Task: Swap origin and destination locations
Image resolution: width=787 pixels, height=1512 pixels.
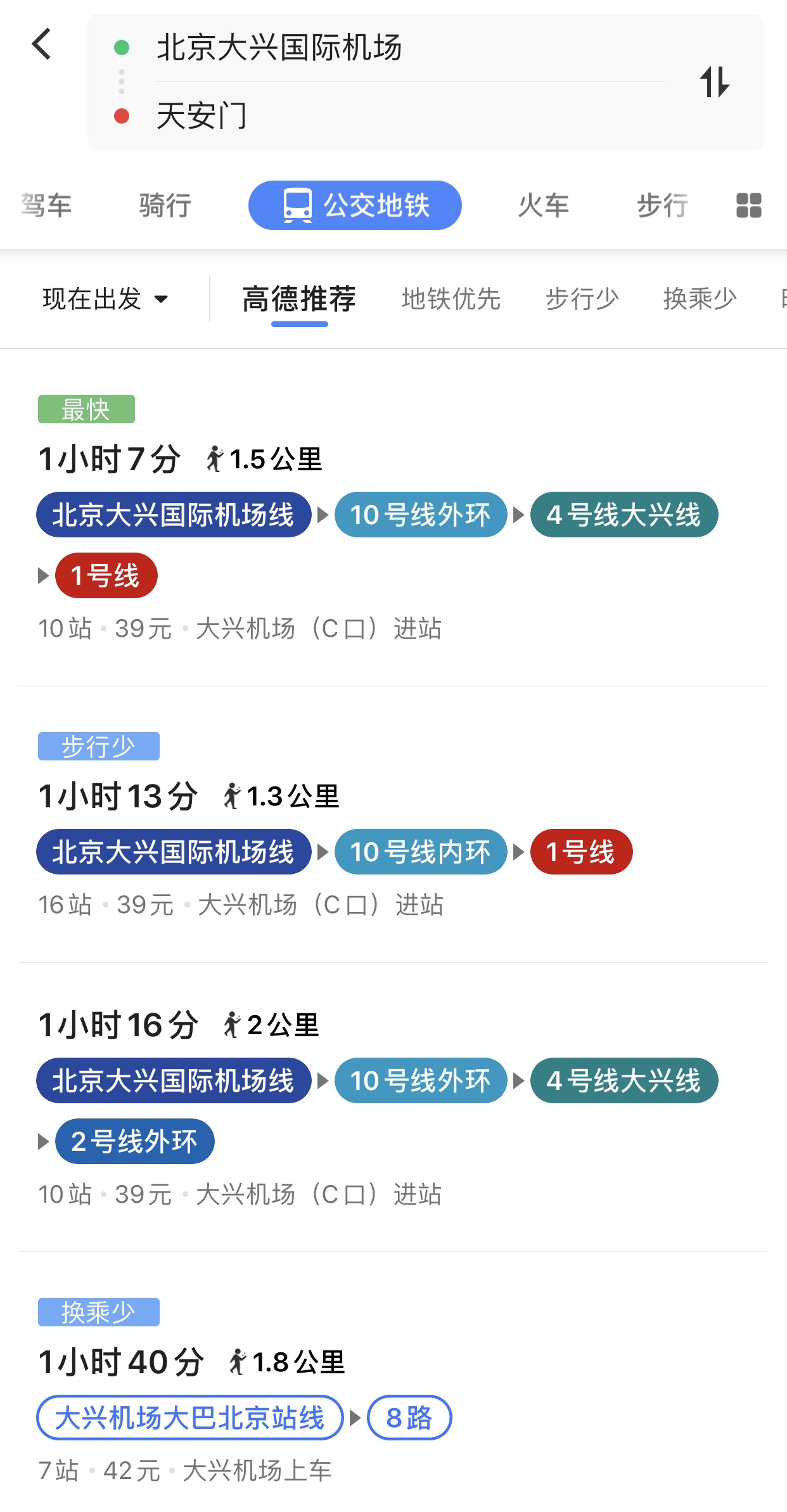Action: (x=715, y=82)
